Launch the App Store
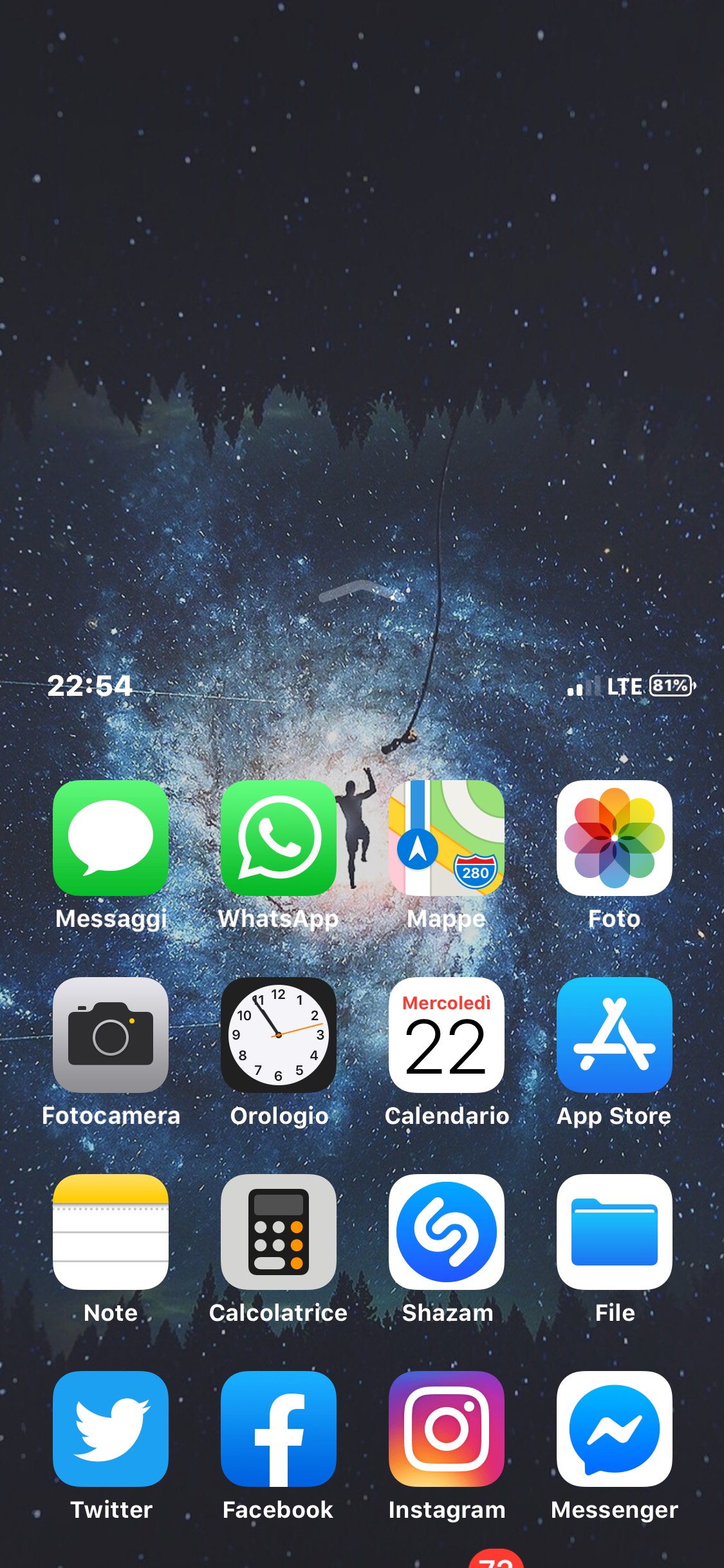Image resolution: width=724 pixels, height=1568 pixels. [615, 1034]
